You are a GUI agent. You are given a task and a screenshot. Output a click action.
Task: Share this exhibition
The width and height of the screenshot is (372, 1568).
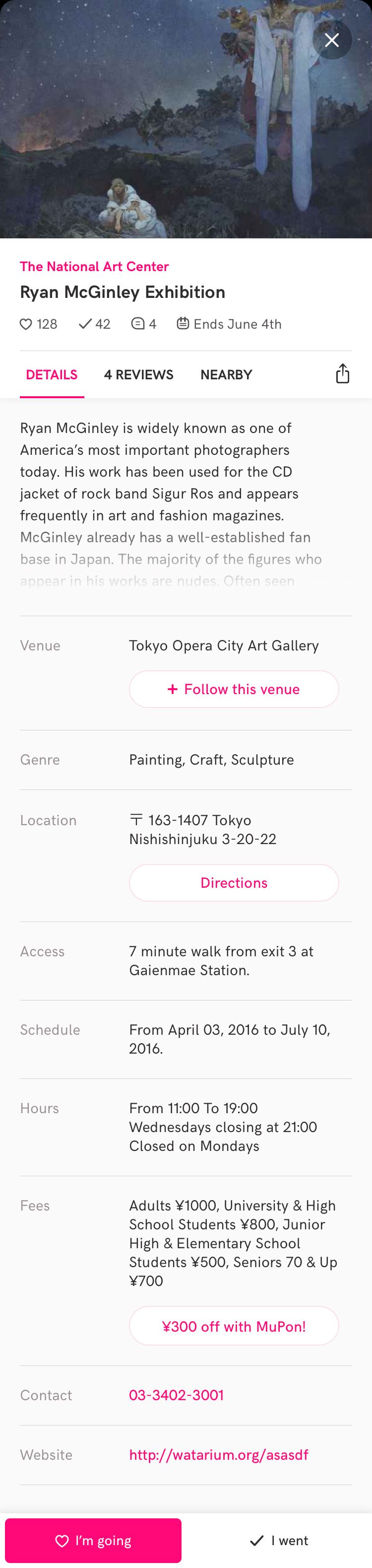click(x=342, y=374)
